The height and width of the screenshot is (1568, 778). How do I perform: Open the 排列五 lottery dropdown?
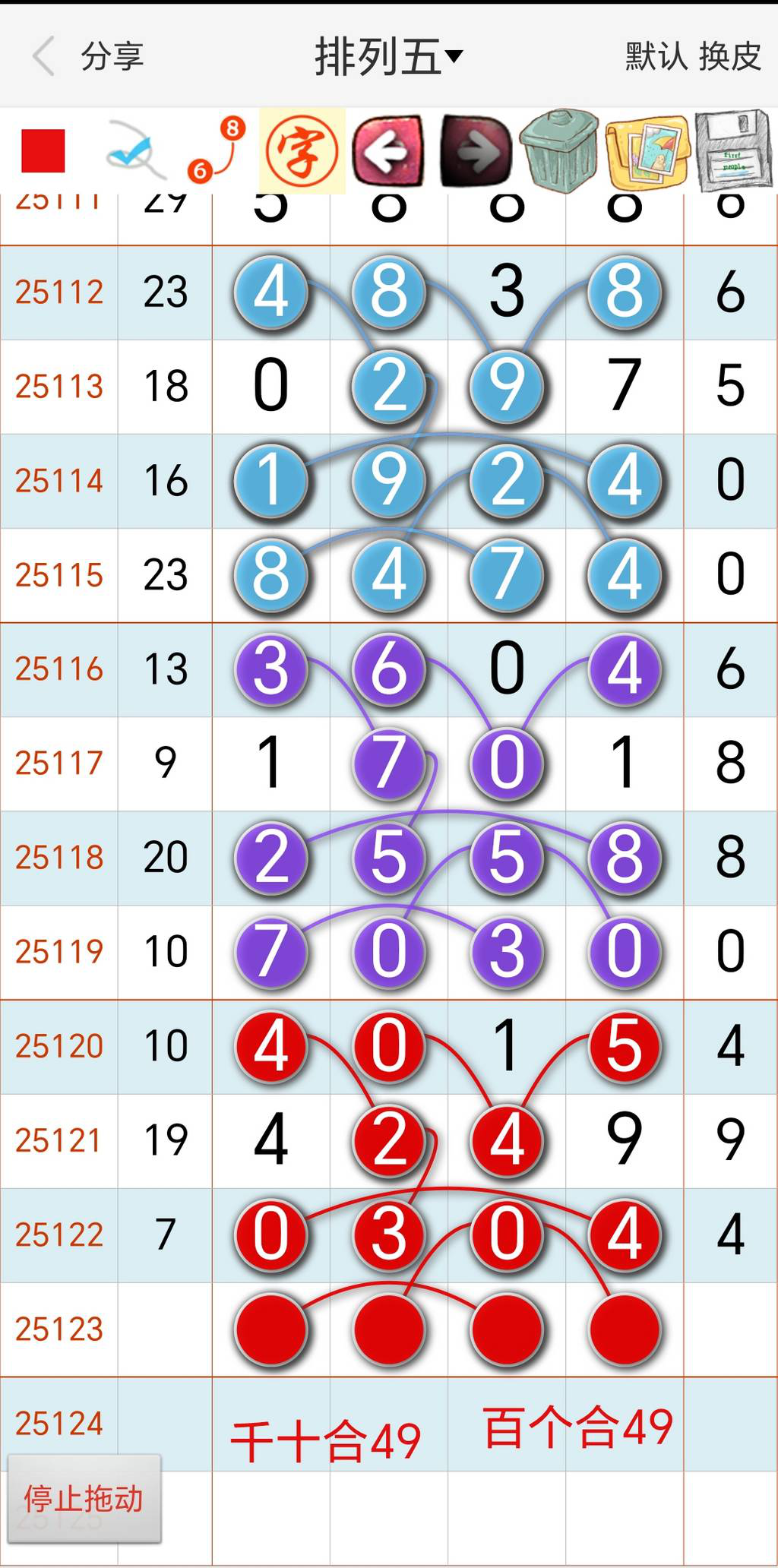pos(388,56)
